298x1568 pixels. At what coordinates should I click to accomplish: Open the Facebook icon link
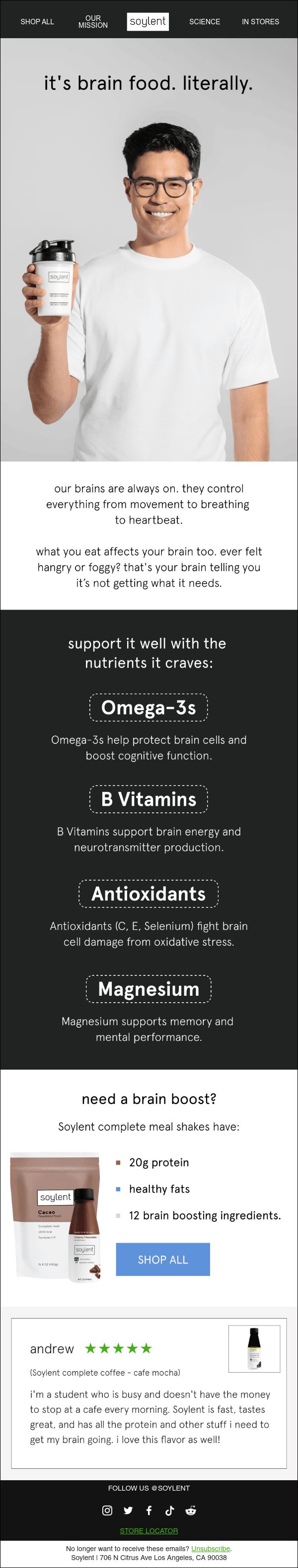149,1510
